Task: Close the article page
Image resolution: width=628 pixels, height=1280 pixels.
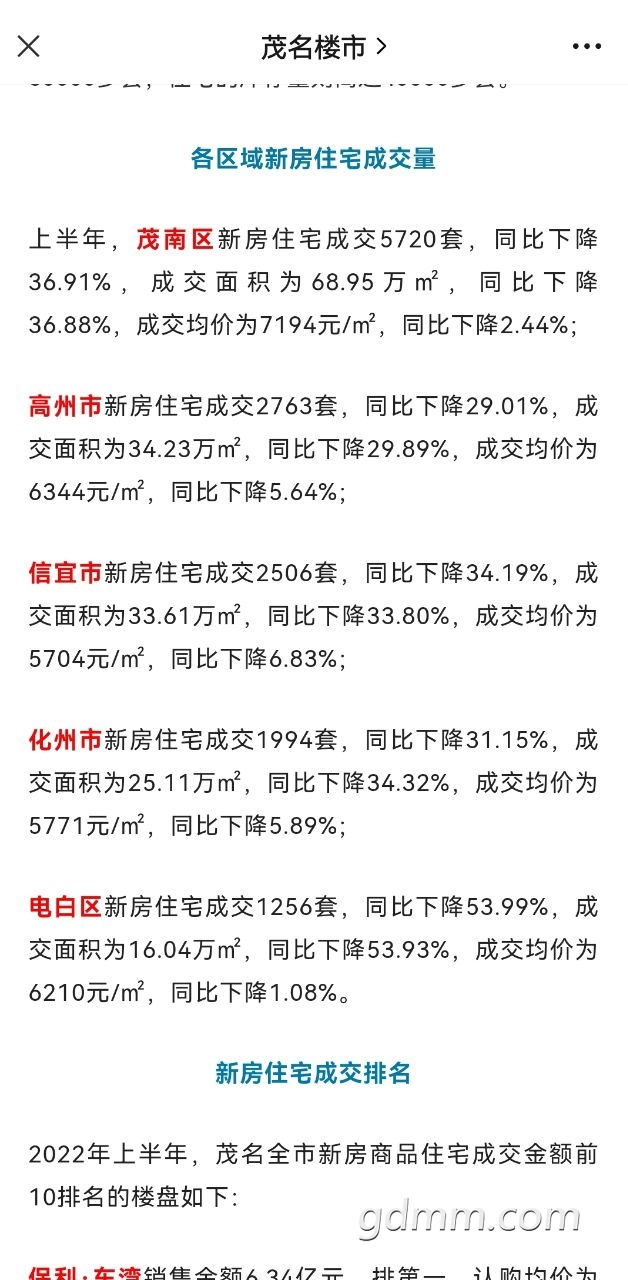Action: pyautogui.click(x=29, y=46)
